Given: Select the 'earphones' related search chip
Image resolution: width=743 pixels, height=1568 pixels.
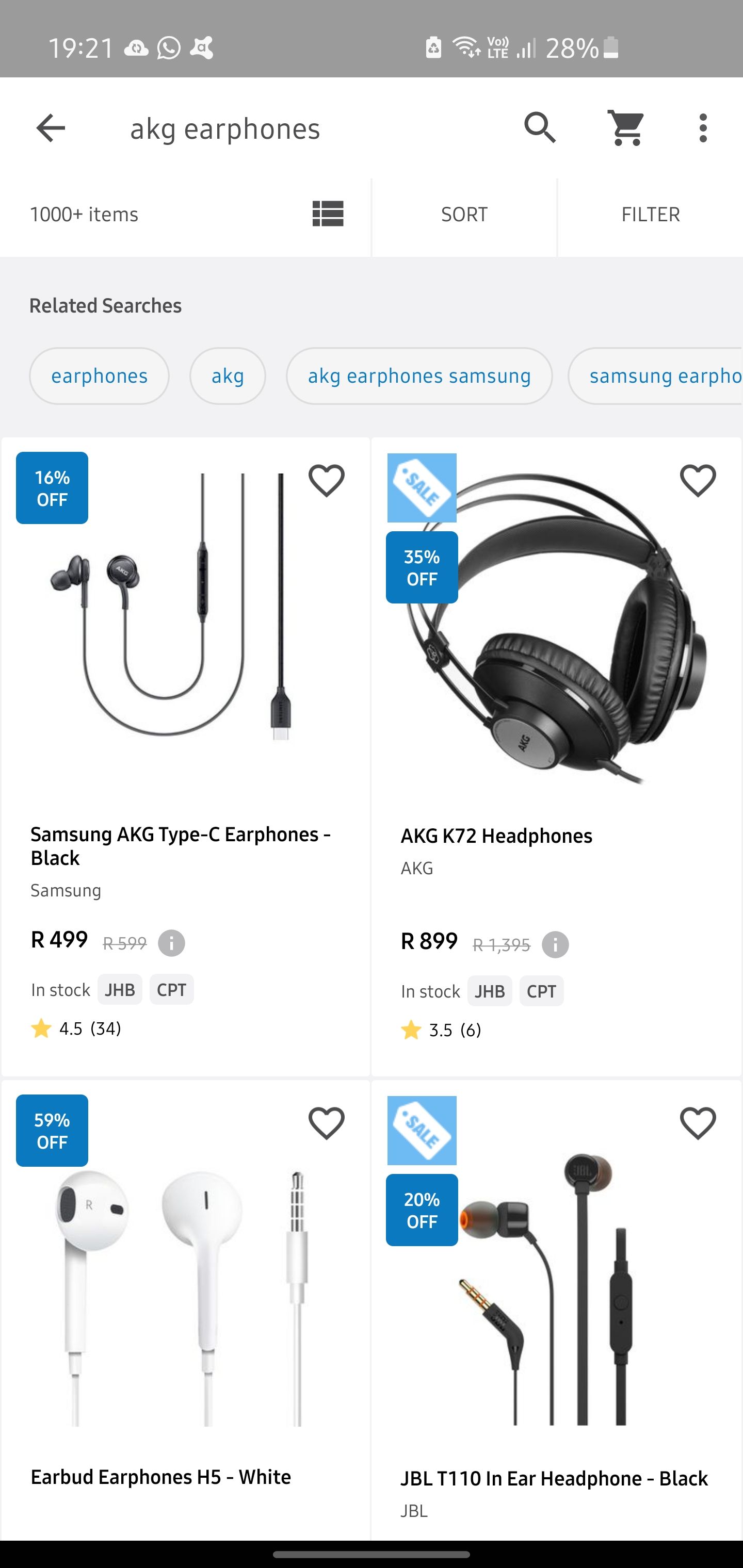Looking at the screenshot, I should click(x=99, y=375).
